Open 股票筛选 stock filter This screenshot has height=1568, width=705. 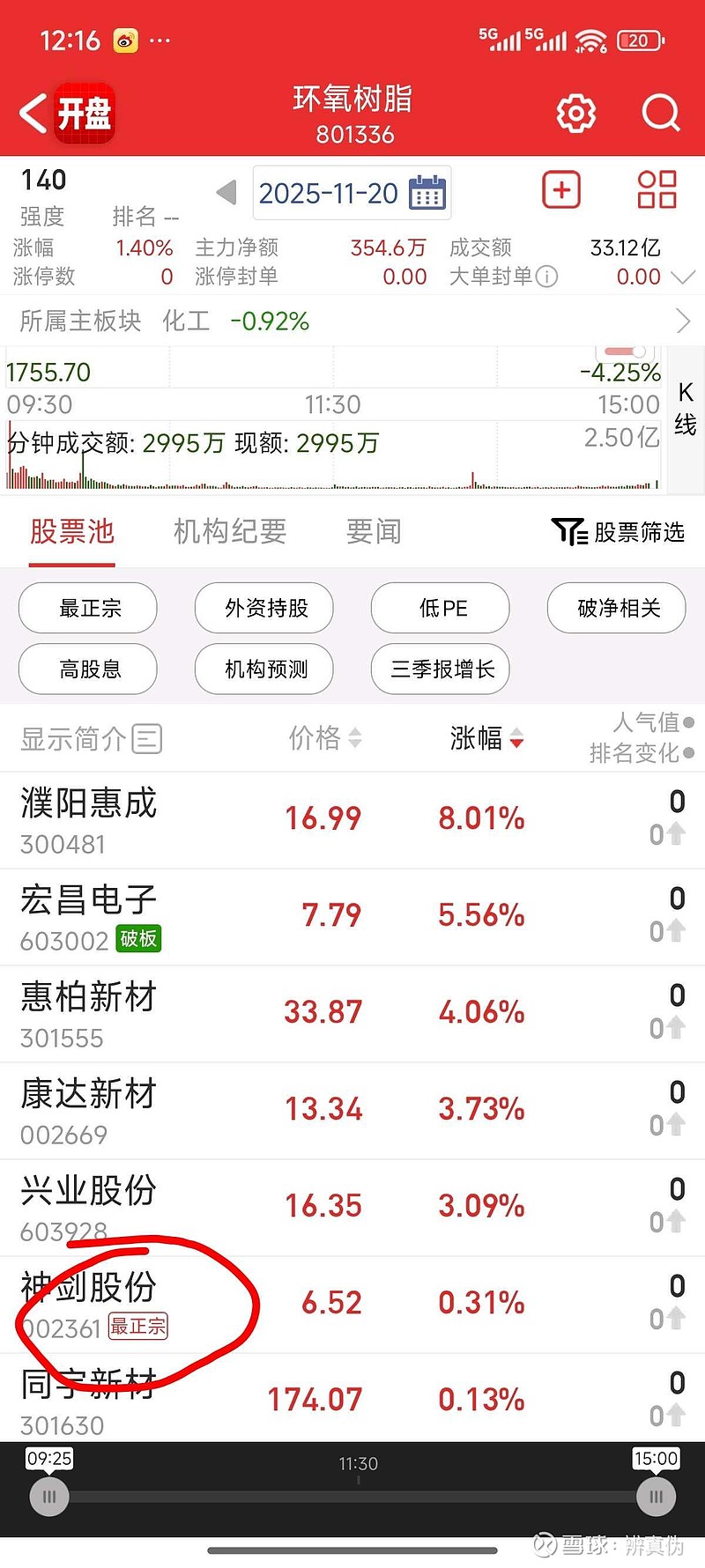(x=619, y=532)
